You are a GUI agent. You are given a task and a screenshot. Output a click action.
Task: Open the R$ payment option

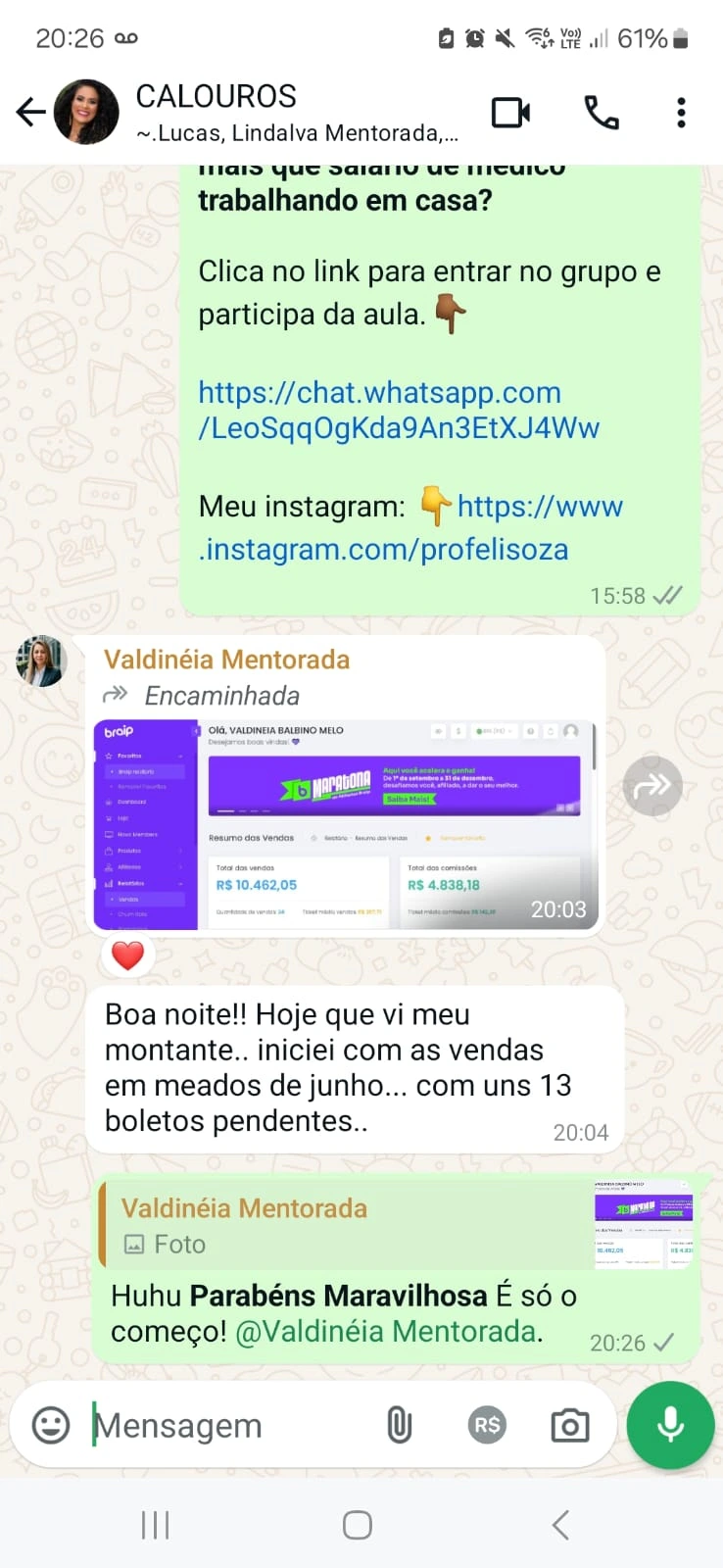tap(487, 1425)
